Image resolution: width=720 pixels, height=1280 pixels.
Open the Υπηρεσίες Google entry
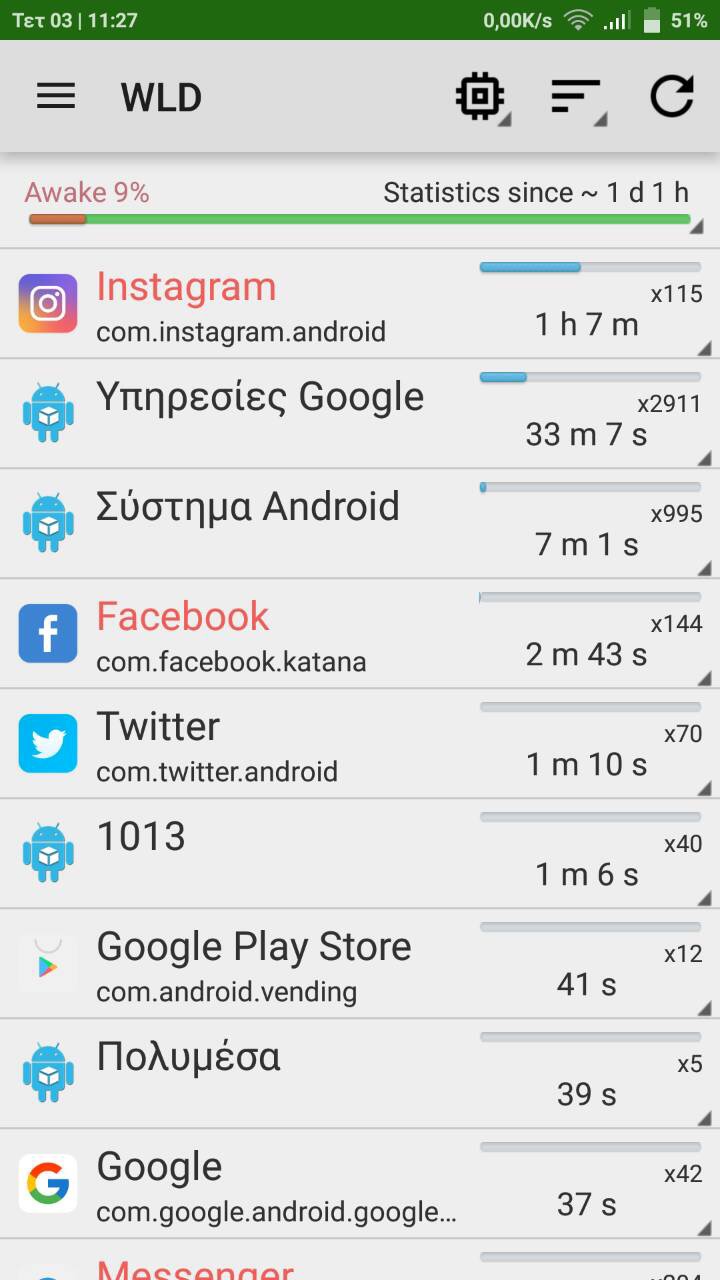pyautogui.click(x=360, y=414)
